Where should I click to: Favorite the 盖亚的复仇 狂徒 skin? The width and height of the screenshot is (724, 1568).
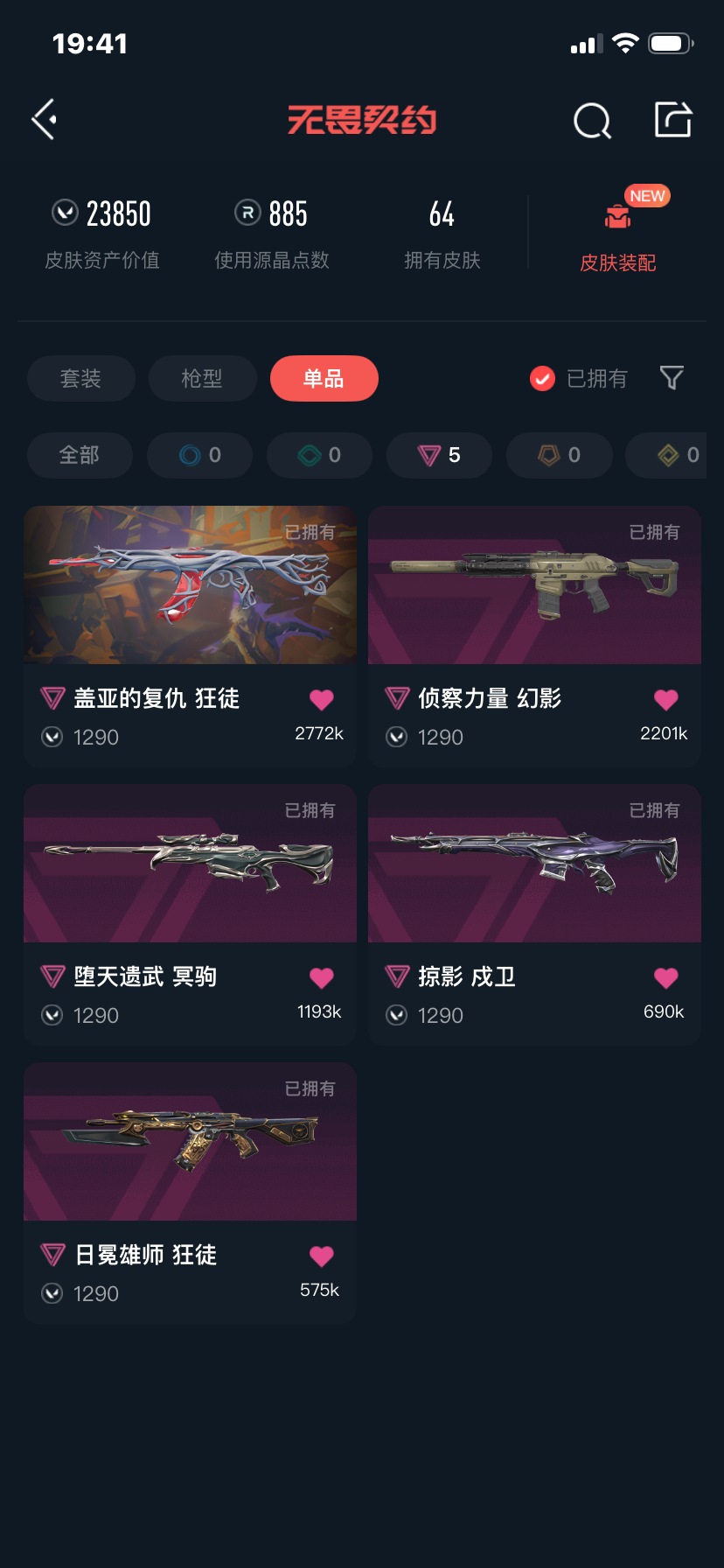point(321,699)
